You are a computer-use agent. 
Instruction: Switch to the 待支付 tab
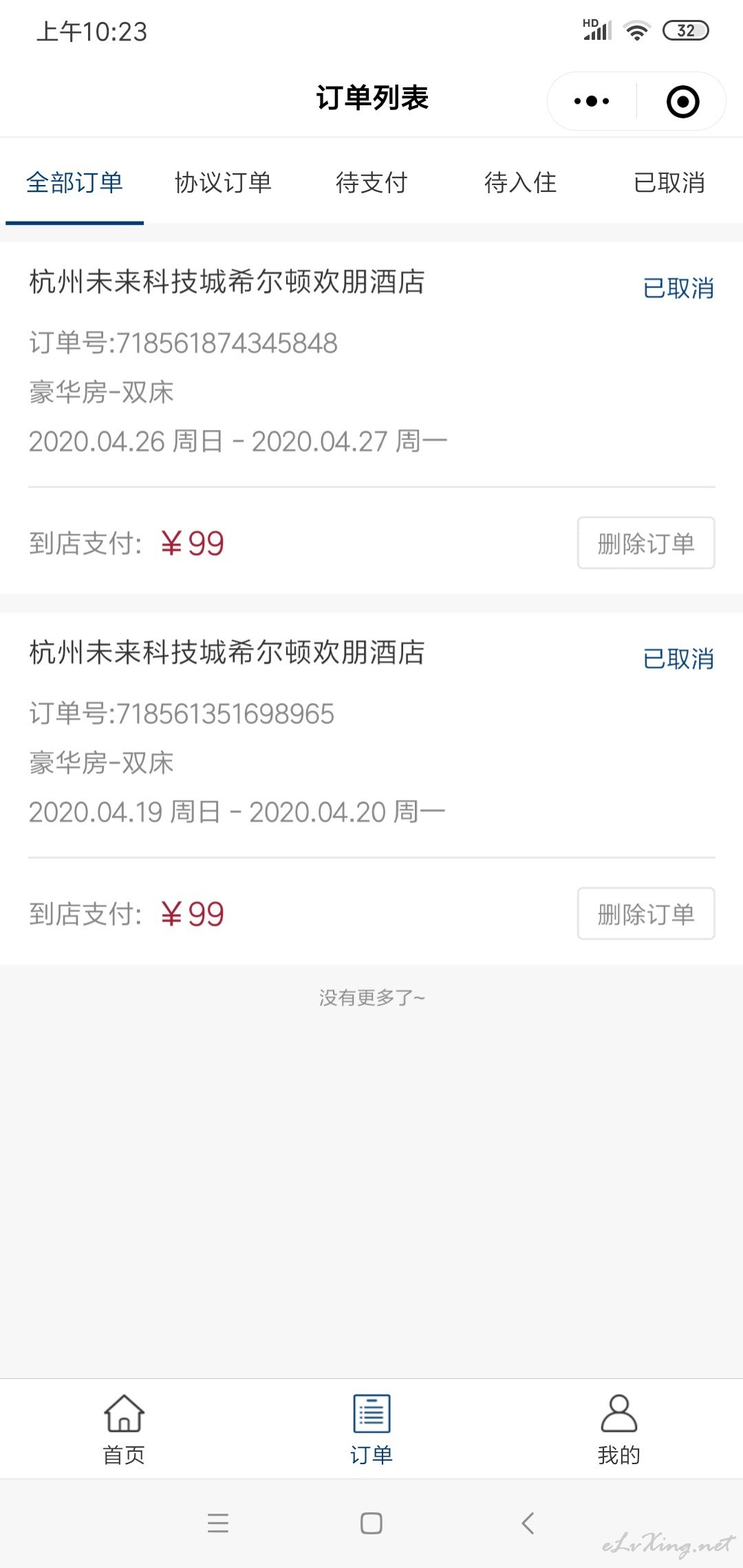[371, 182]
